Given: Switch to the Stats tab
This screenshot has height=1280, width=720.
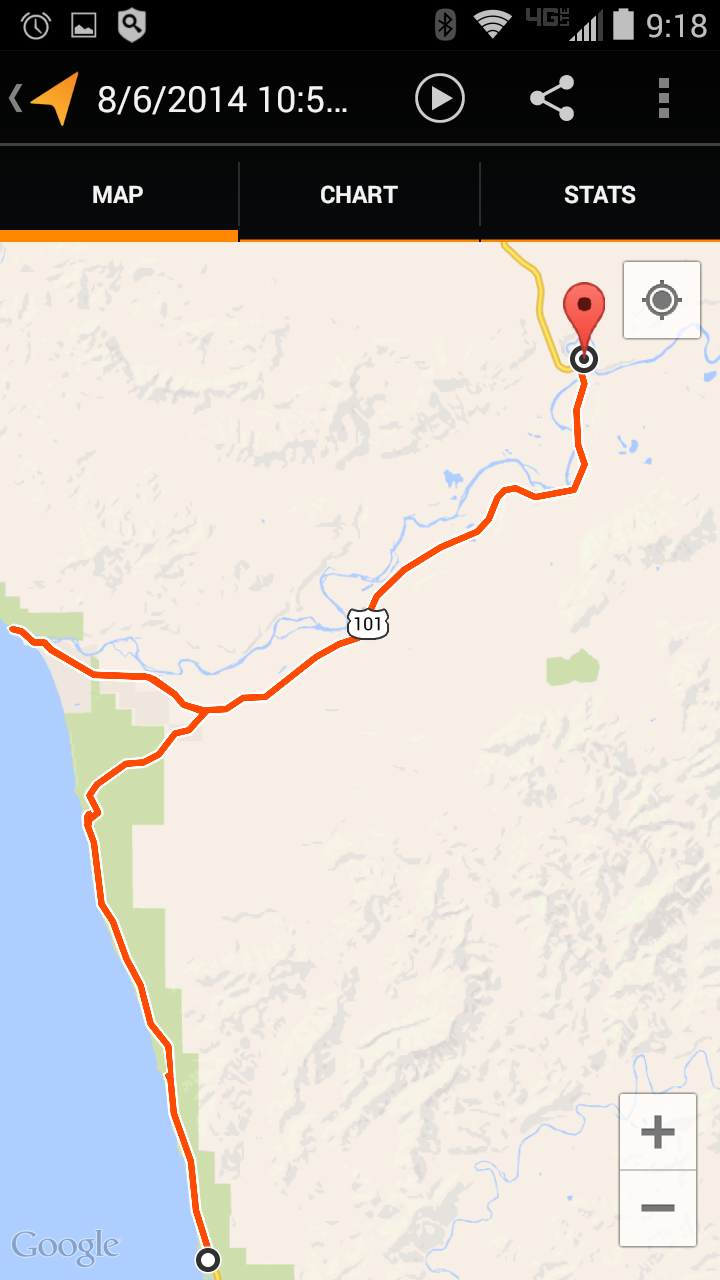Looking at the screenshot, I should coord(599,195).
